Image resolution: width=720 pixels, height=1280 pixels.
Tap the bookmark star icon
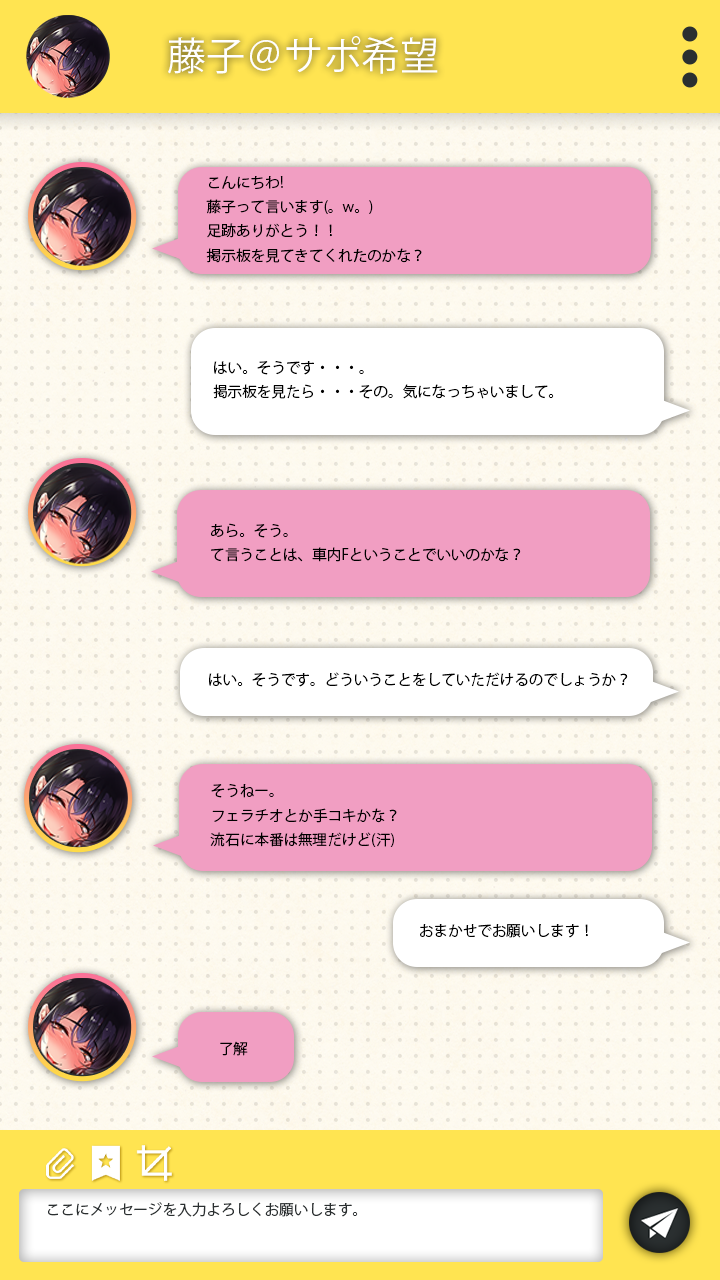point(106,1163)
